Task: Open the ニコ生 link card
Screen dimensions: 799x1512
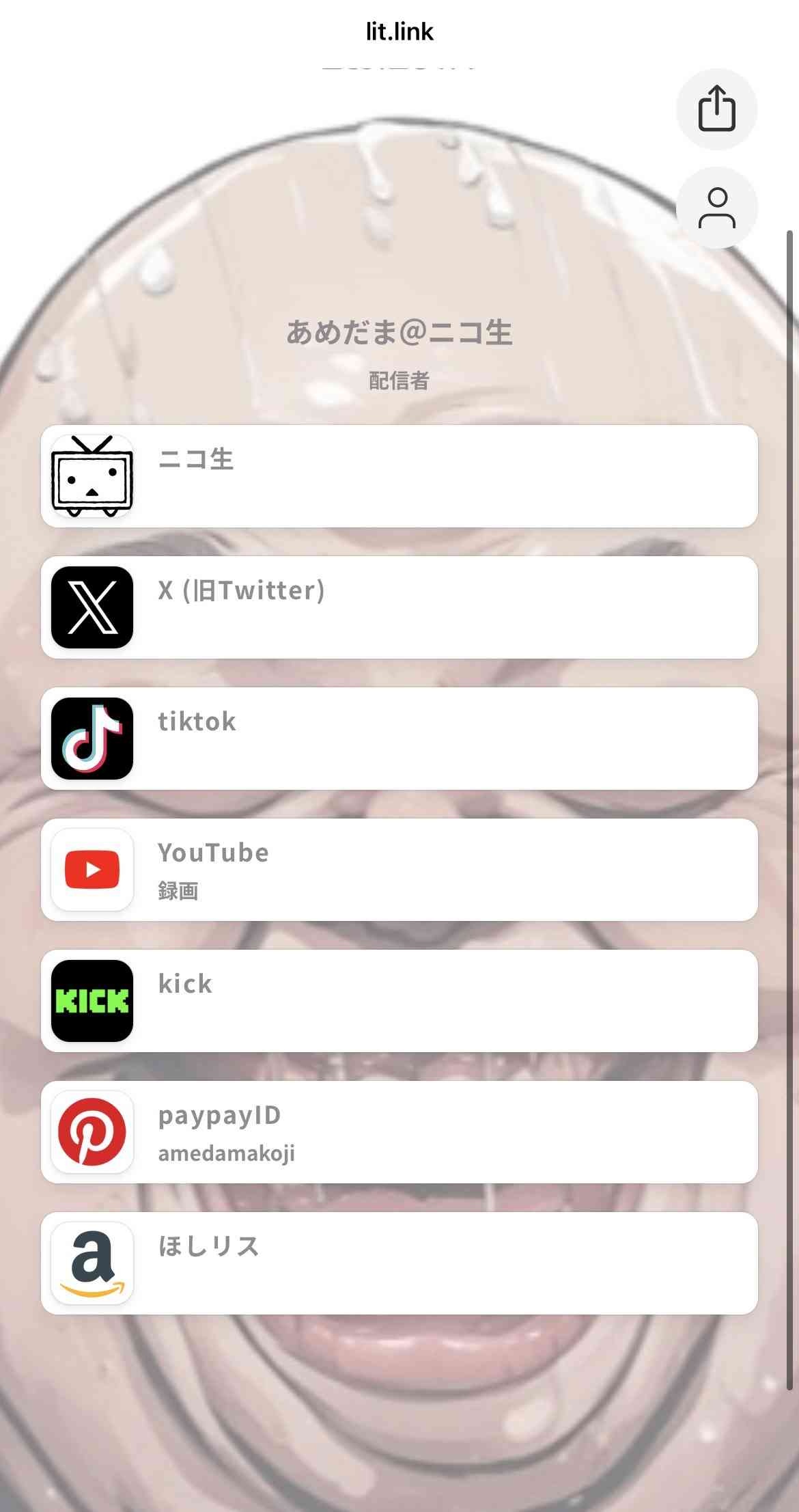Action: point(399,476)
